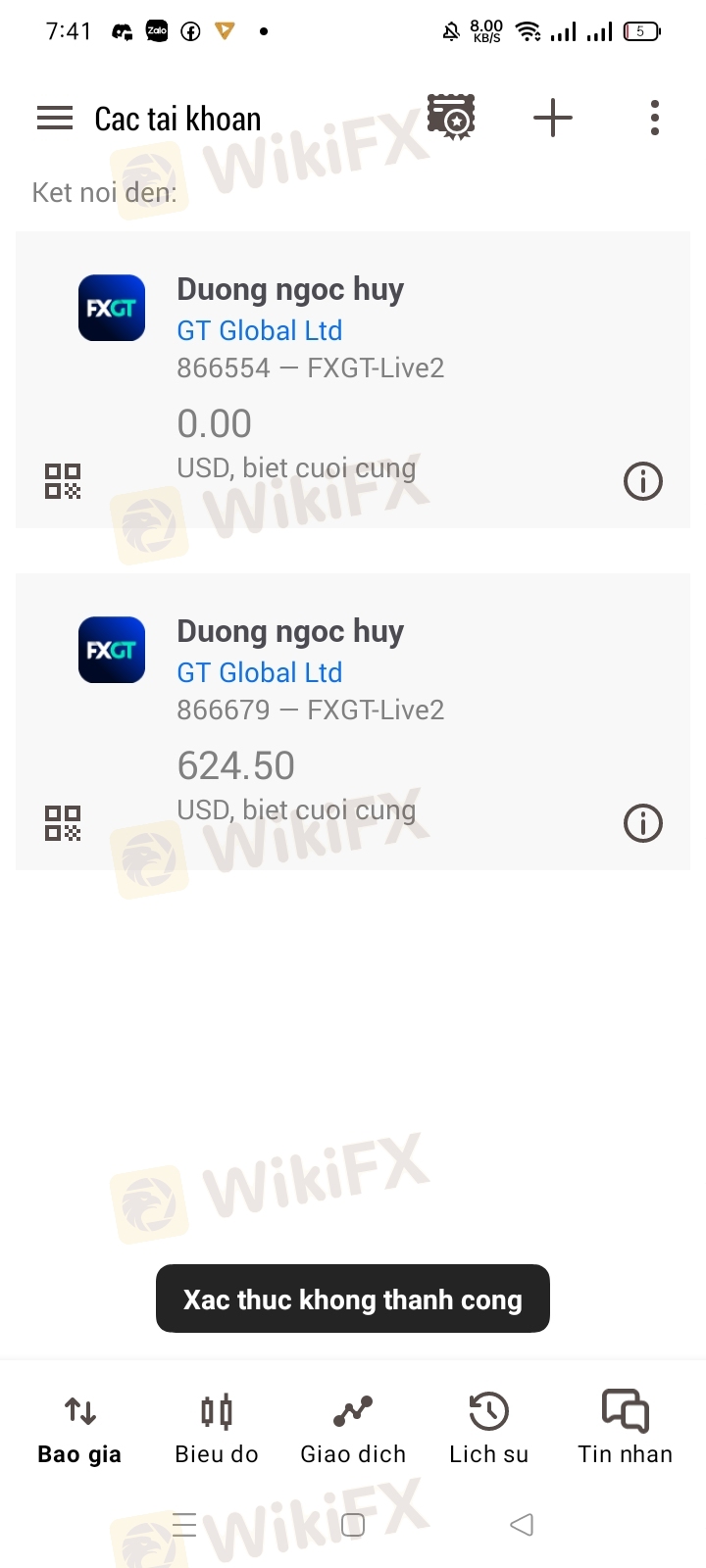Screen dimensions: 706x1568
Task: Show QR code for account 866679
Action: [63, 823]
